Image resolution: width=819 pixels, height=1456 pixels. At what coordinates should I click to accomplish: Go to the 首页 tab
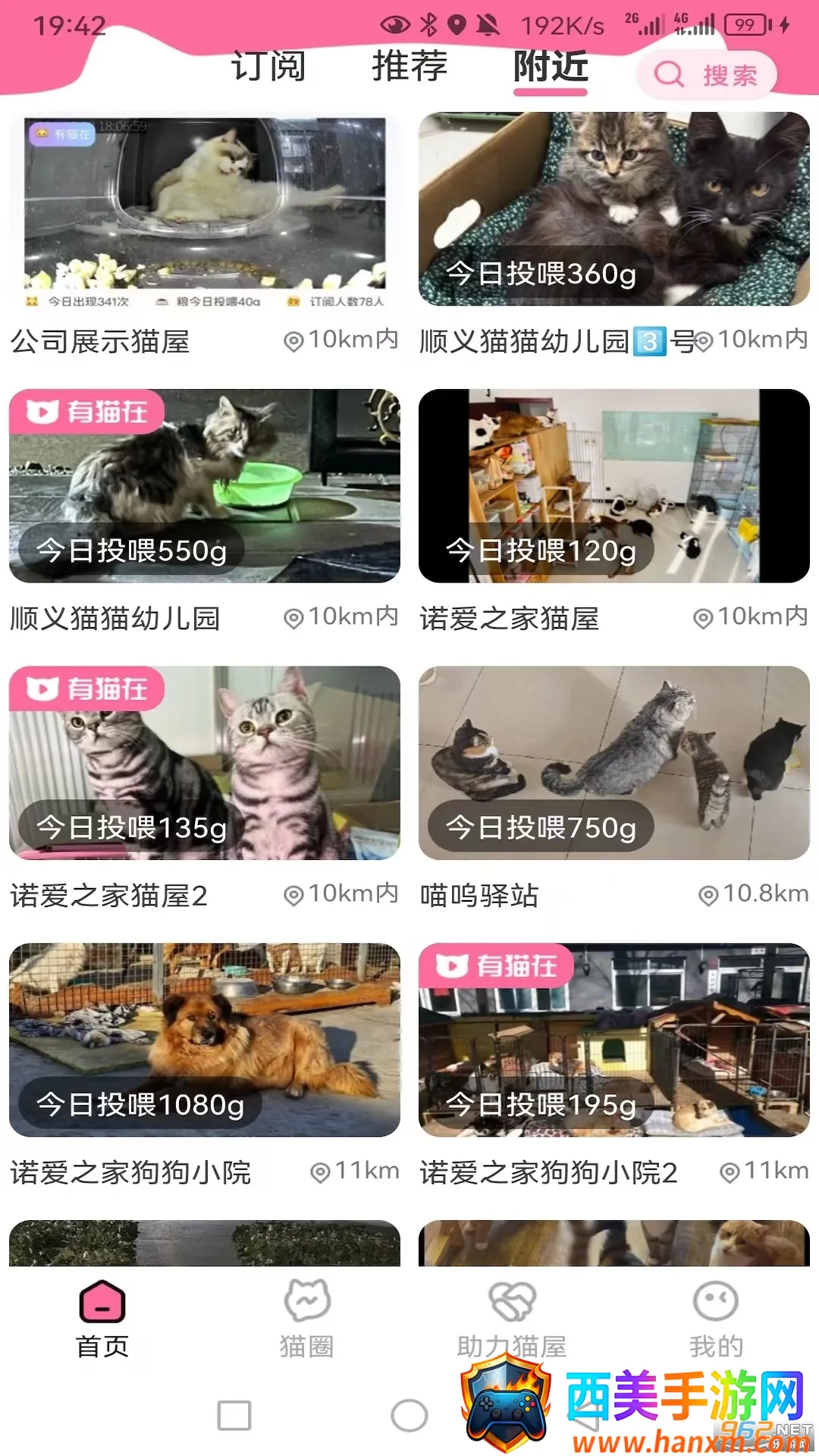pyautogui.click(x=102, y=1318)
